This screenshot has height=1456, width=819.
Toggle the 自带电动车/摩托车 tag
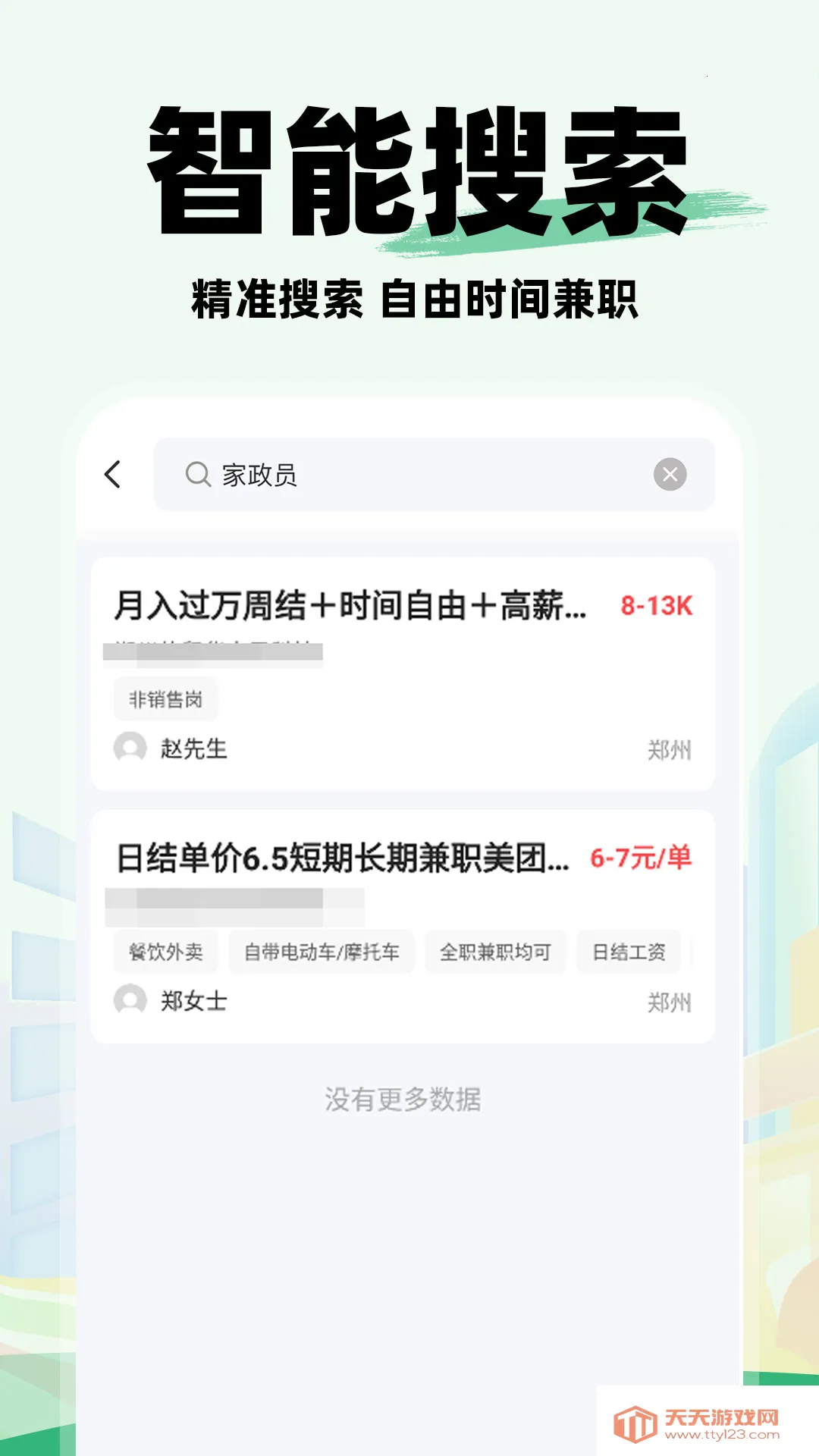point(322,952)
